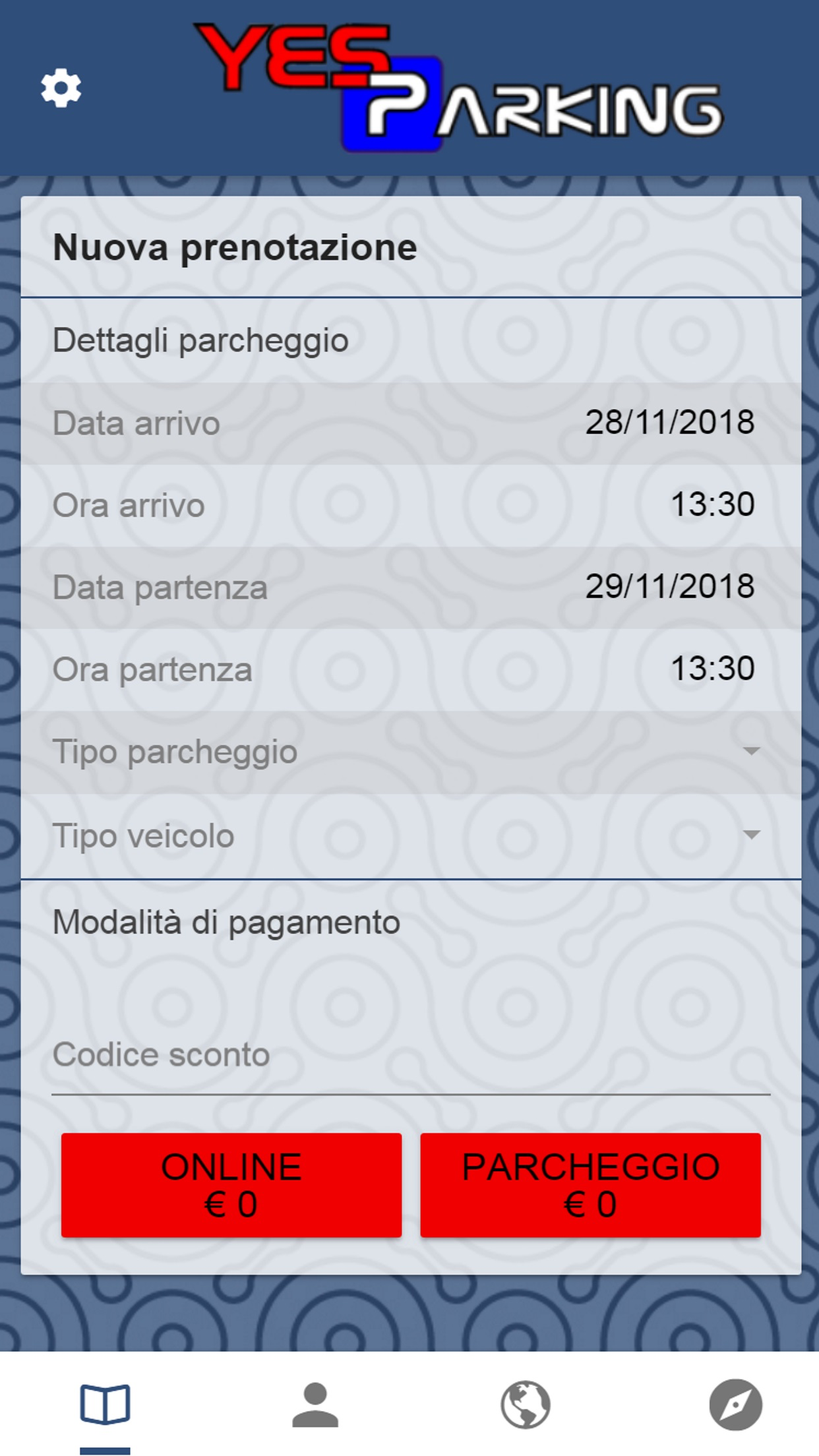This screenshot has height=1456, width=819.
Task: Adjust the Ora partenza time
Action: (x=712, y=669)
